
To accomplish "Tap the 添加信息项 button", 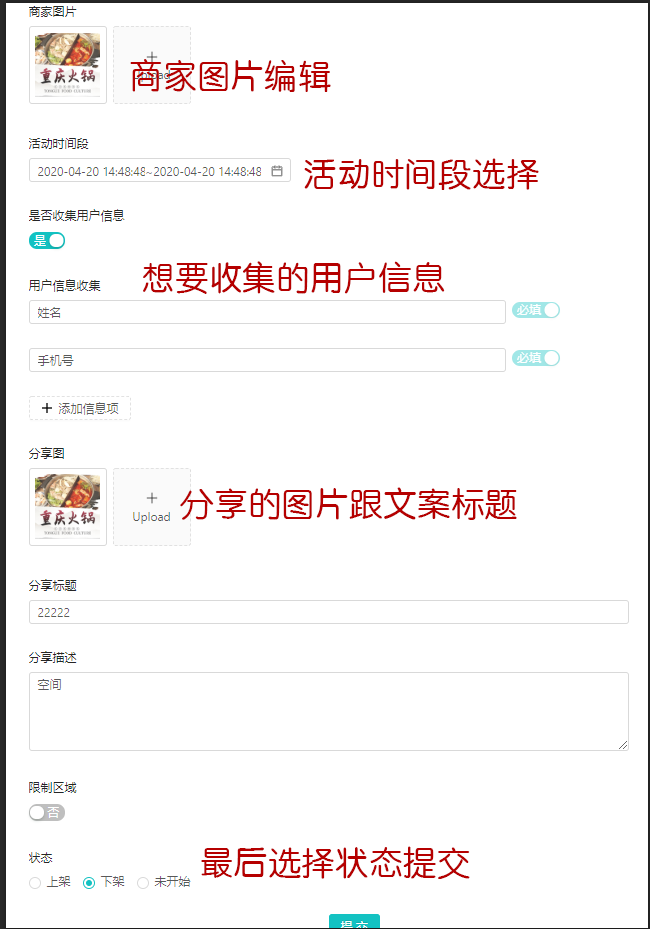I will tap(80, 408).
